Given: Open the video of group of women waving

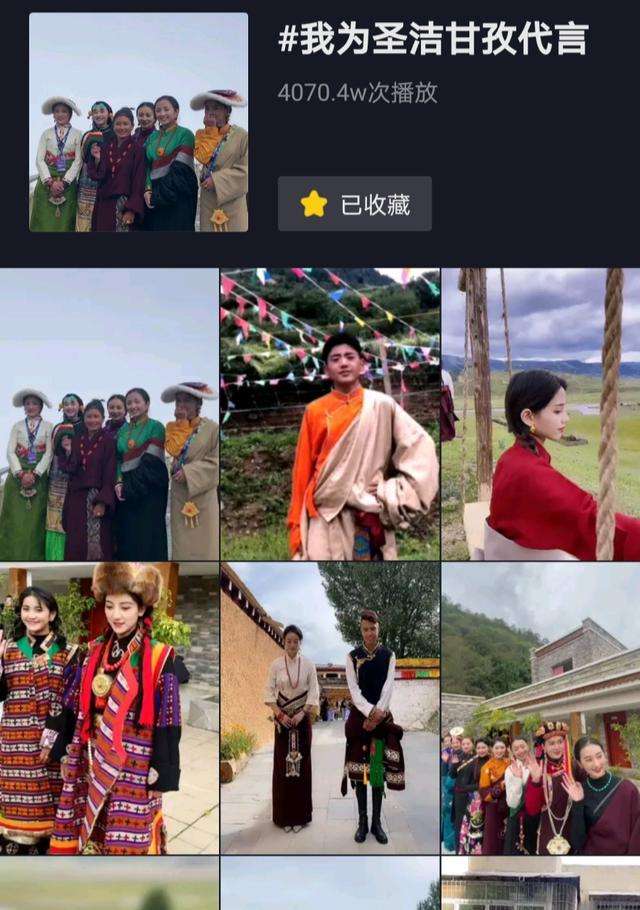Looking at the screenshot, I should coord(540,708).
